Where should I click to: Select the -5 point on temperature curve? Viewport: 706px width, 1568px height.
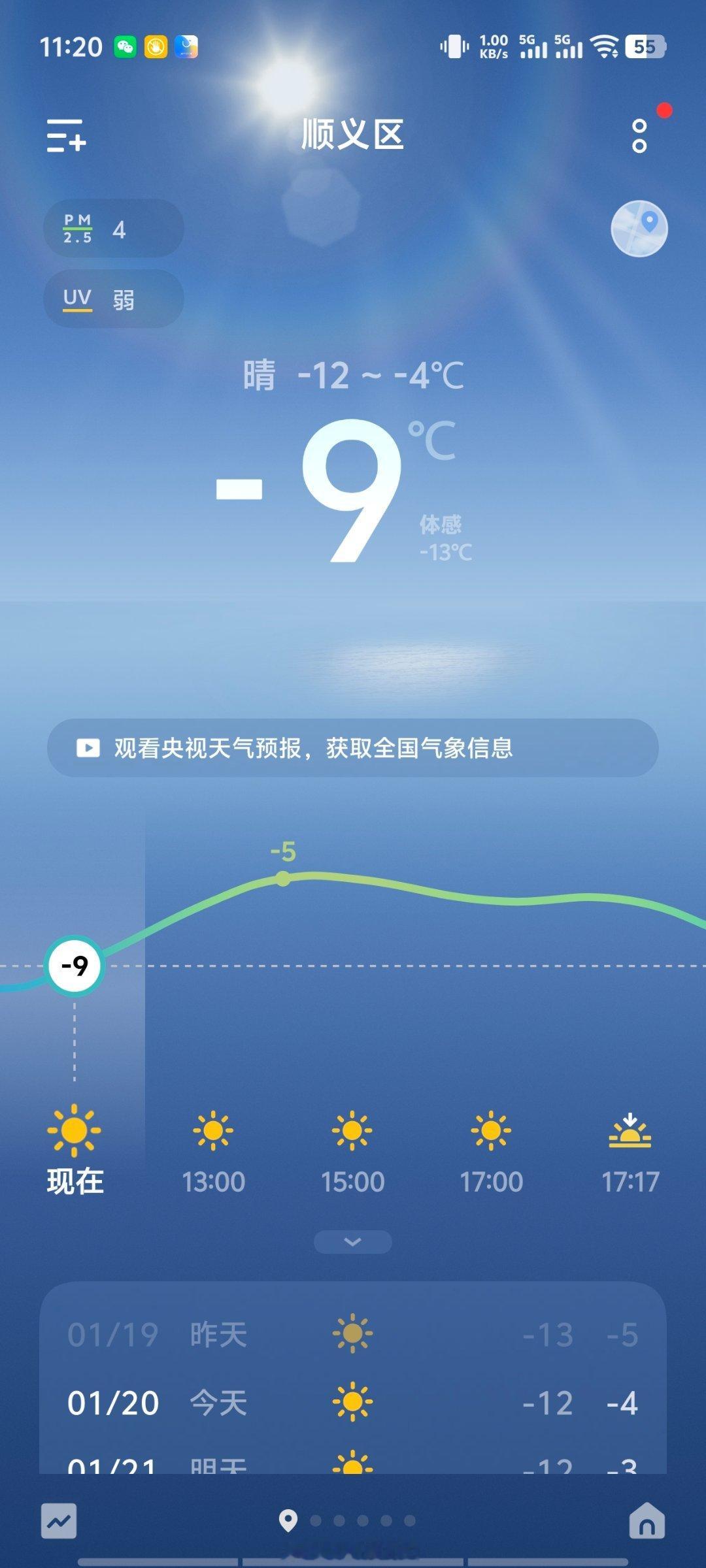click(x=284, y=877)
